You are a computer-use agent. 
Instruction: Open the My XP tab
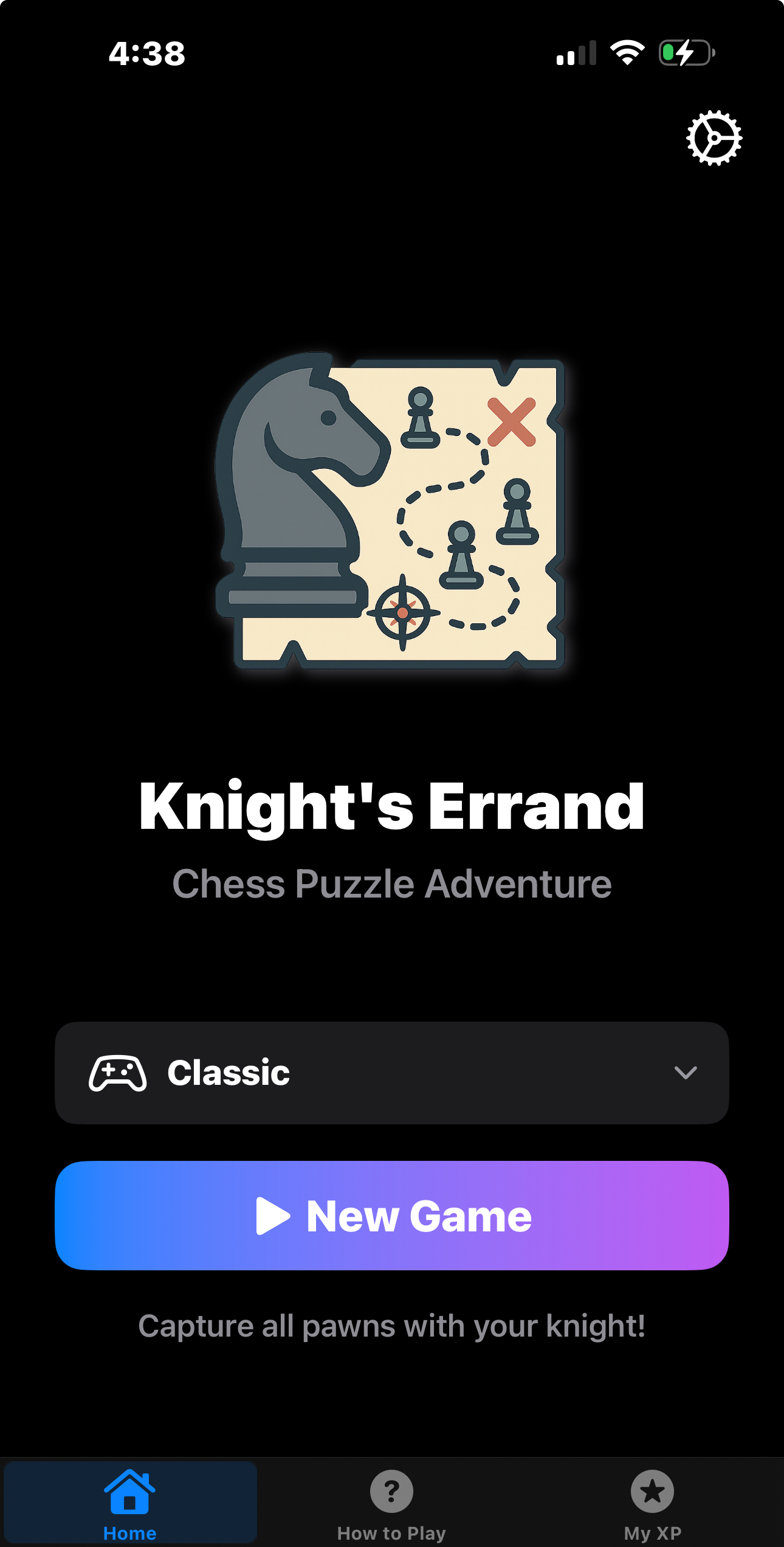point(652,1503)
